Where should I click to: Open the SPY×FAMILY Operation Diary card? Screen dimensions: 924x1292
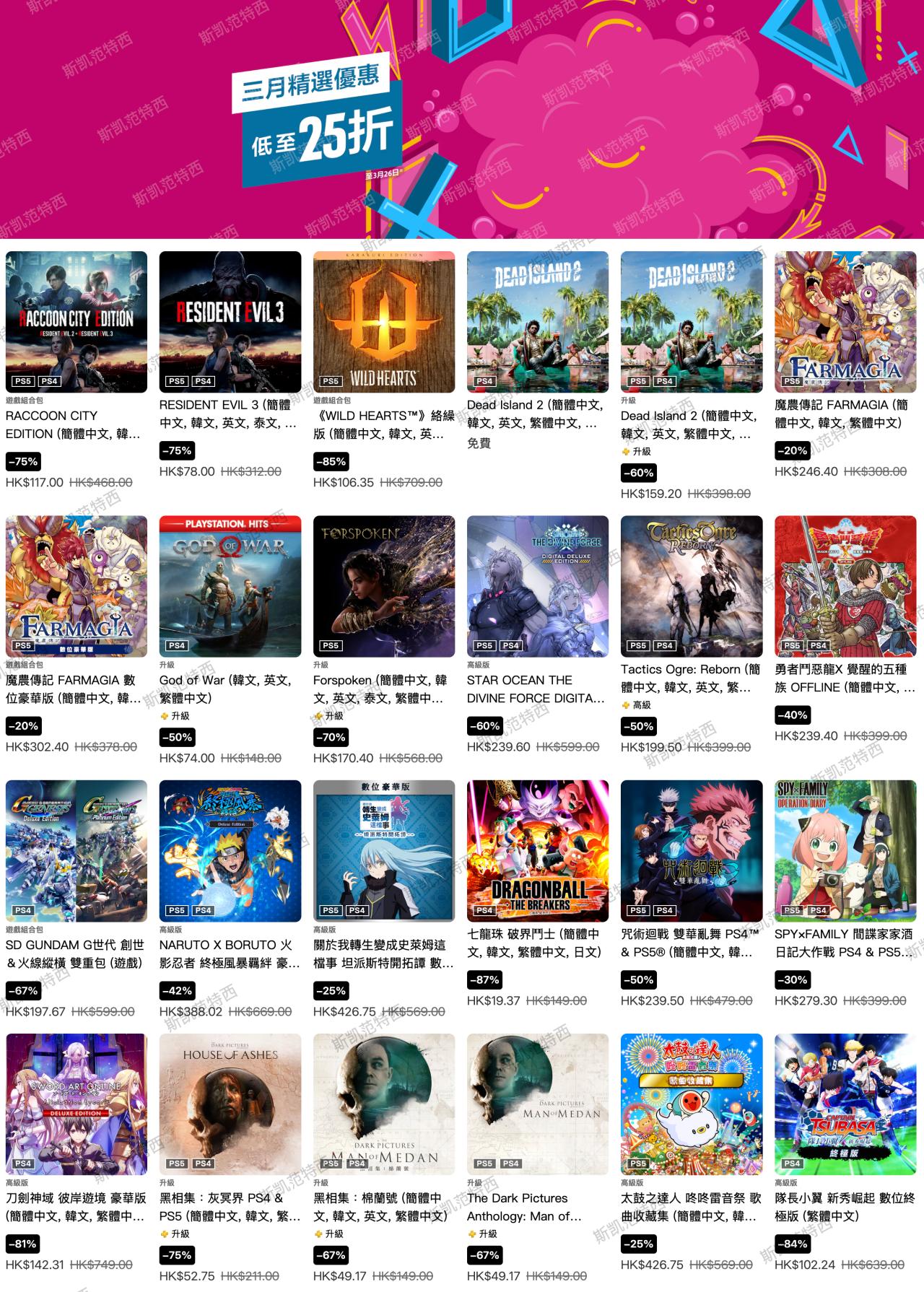tap(845, 850)
